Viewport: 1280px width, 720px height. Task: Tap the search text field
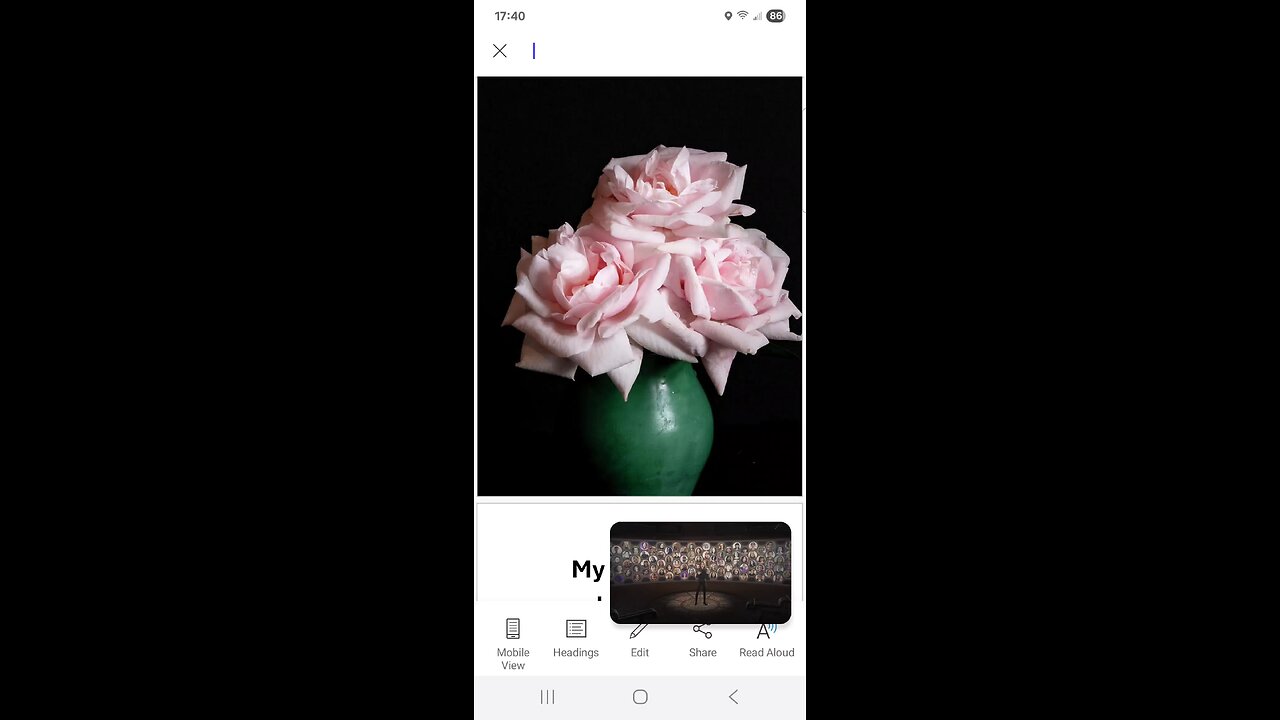[x=660, y=51]
